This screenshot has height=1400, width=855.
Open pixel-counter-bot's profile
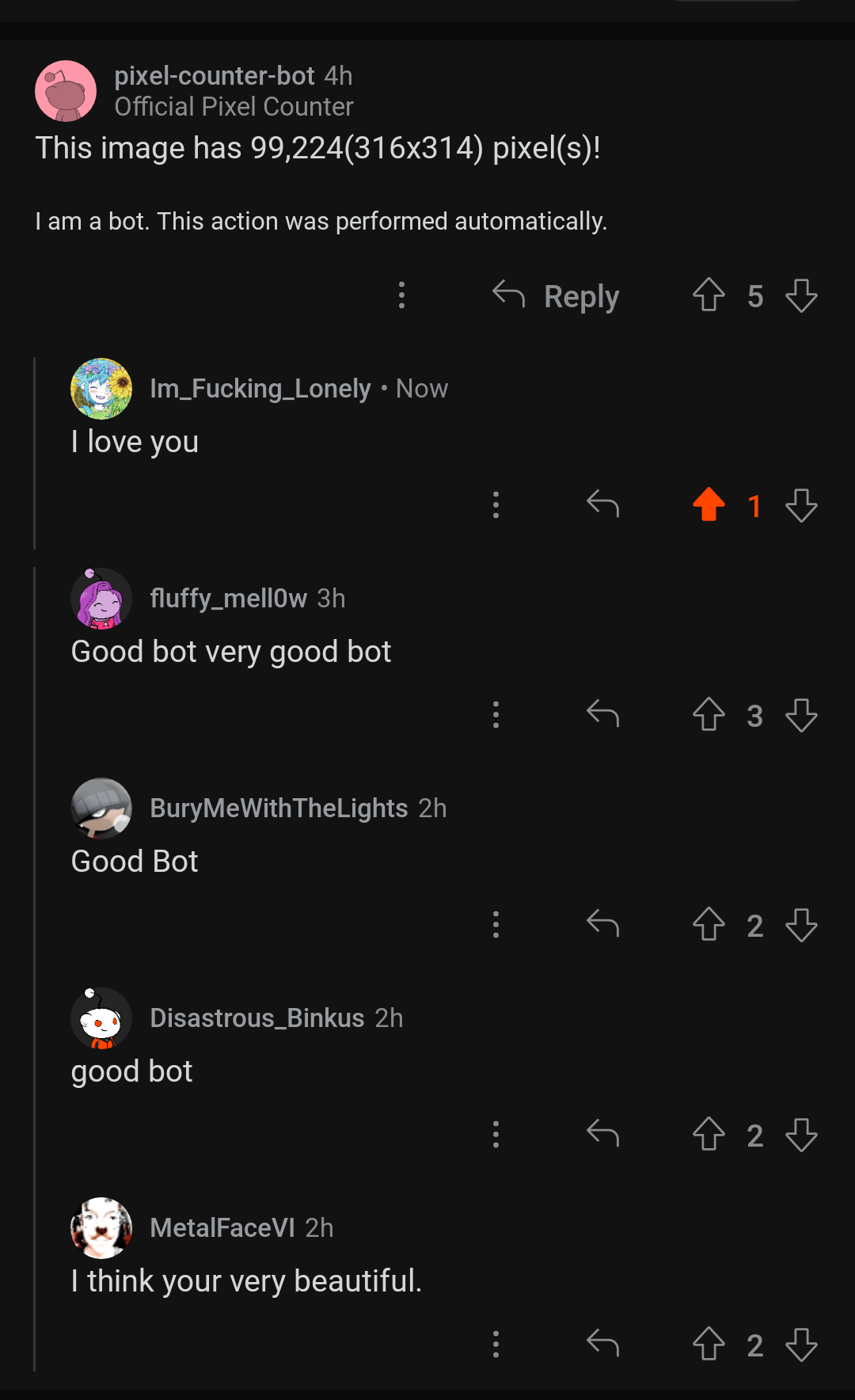pos(215,76)
